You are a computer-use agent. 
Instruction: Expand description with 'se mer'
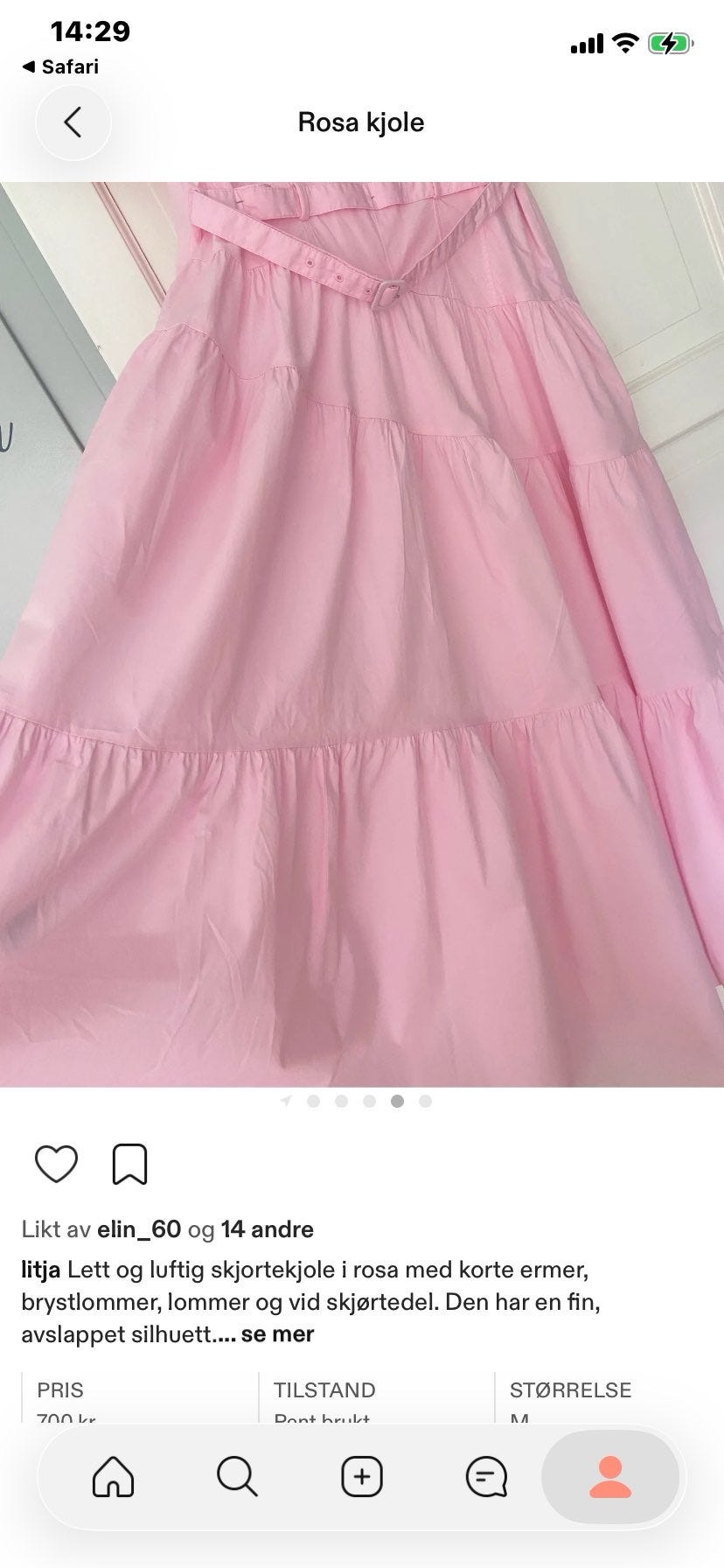[x=277, y=1334]
